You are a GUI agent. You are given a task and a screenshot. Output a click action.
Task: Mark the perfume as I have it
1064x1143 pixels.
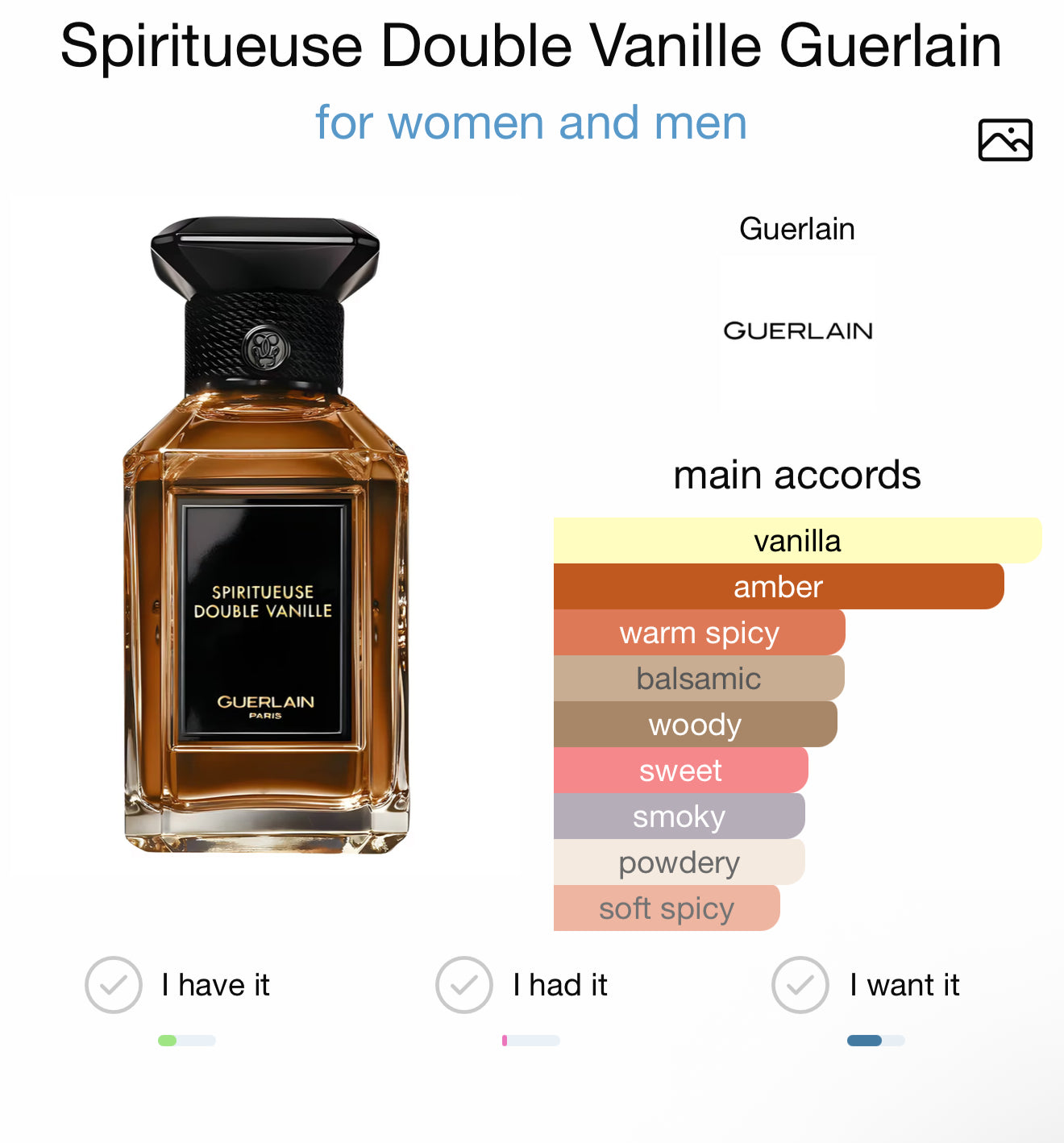coord(114,984)
